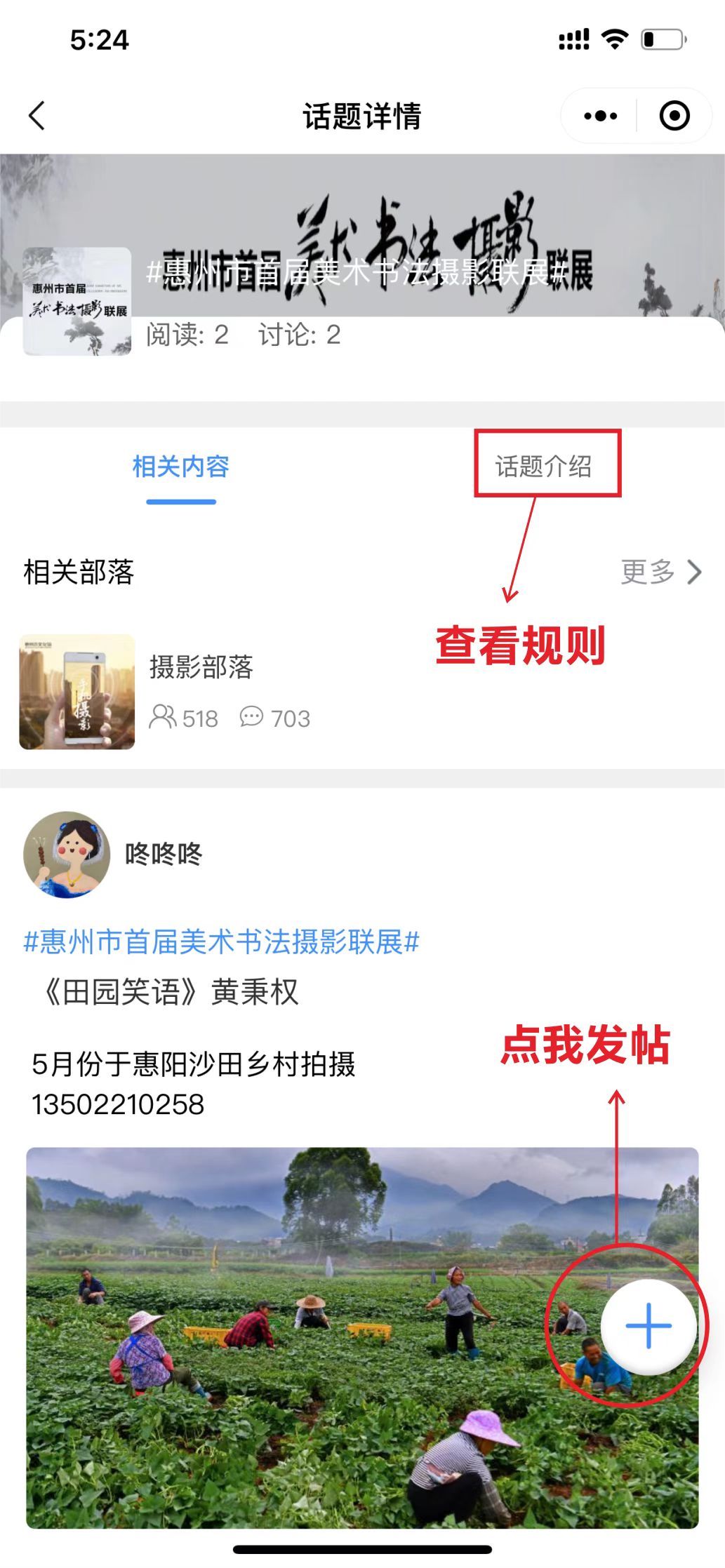The image size is (725, 1568).
Task: Open the mini program three-dot menu
Action: click(x=600, y=116)
